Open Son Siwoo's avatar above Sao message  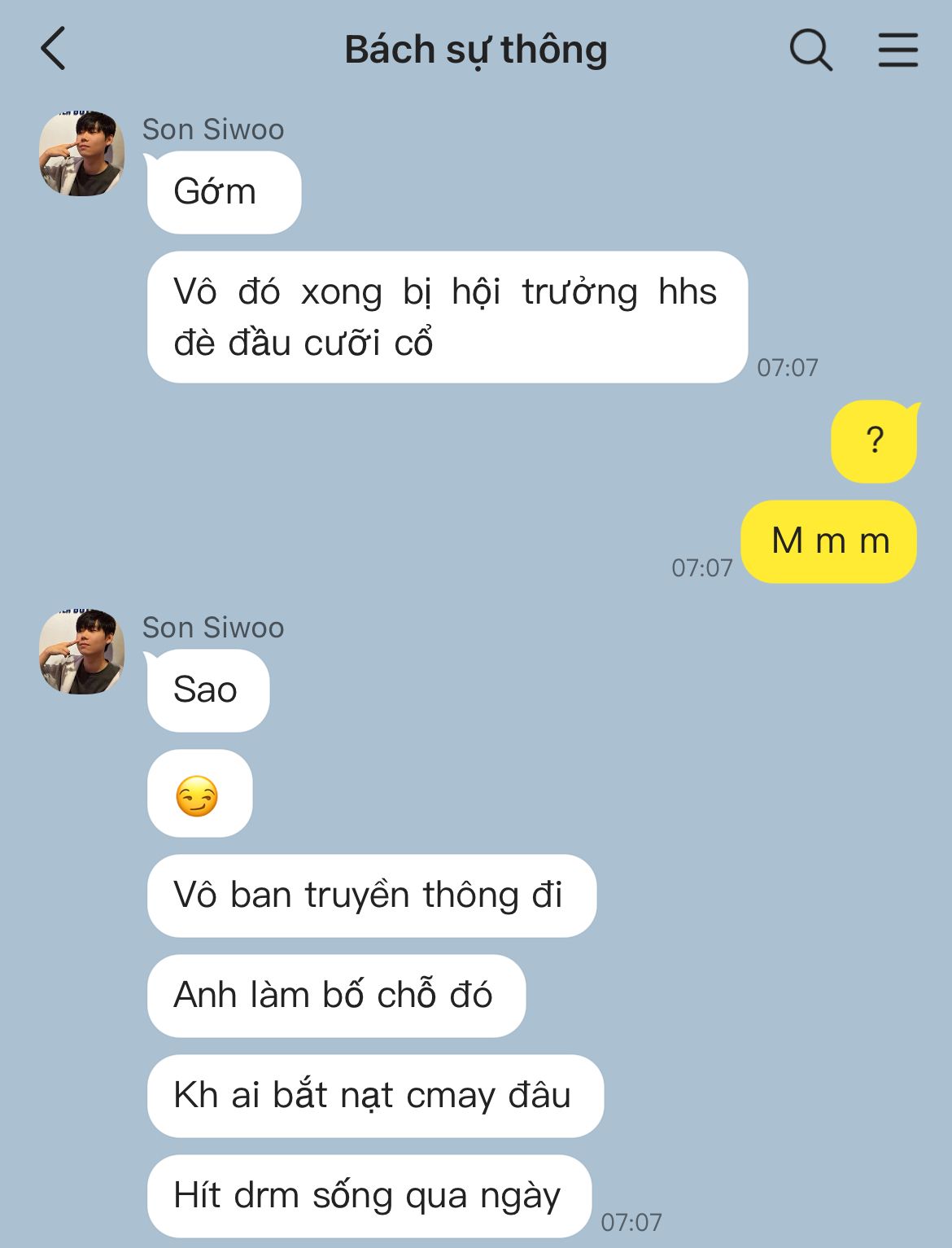click(81, 652)
